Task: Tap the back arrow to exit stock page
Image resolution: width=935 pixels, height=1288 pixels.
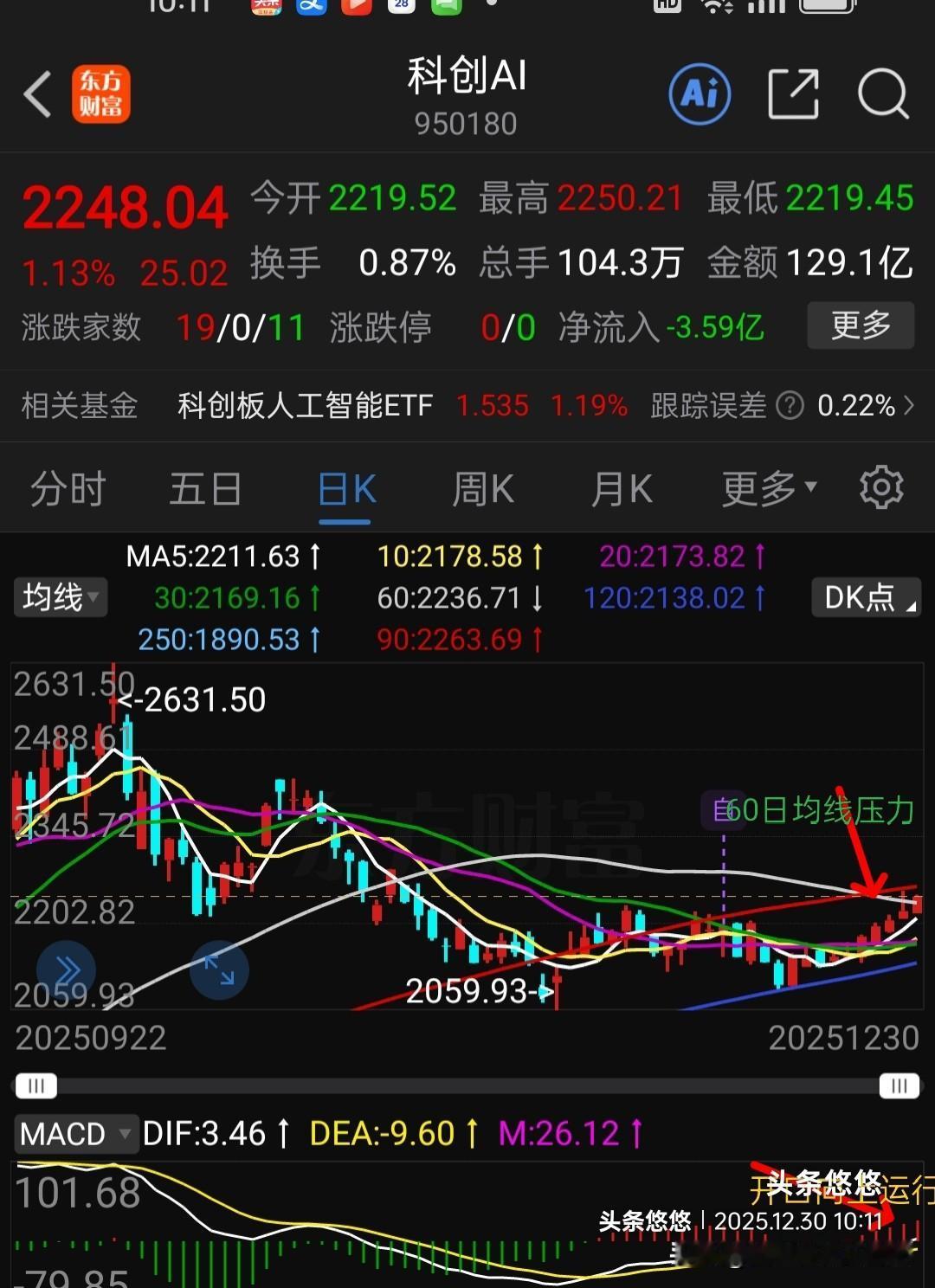Action: (x=37, y=95)
